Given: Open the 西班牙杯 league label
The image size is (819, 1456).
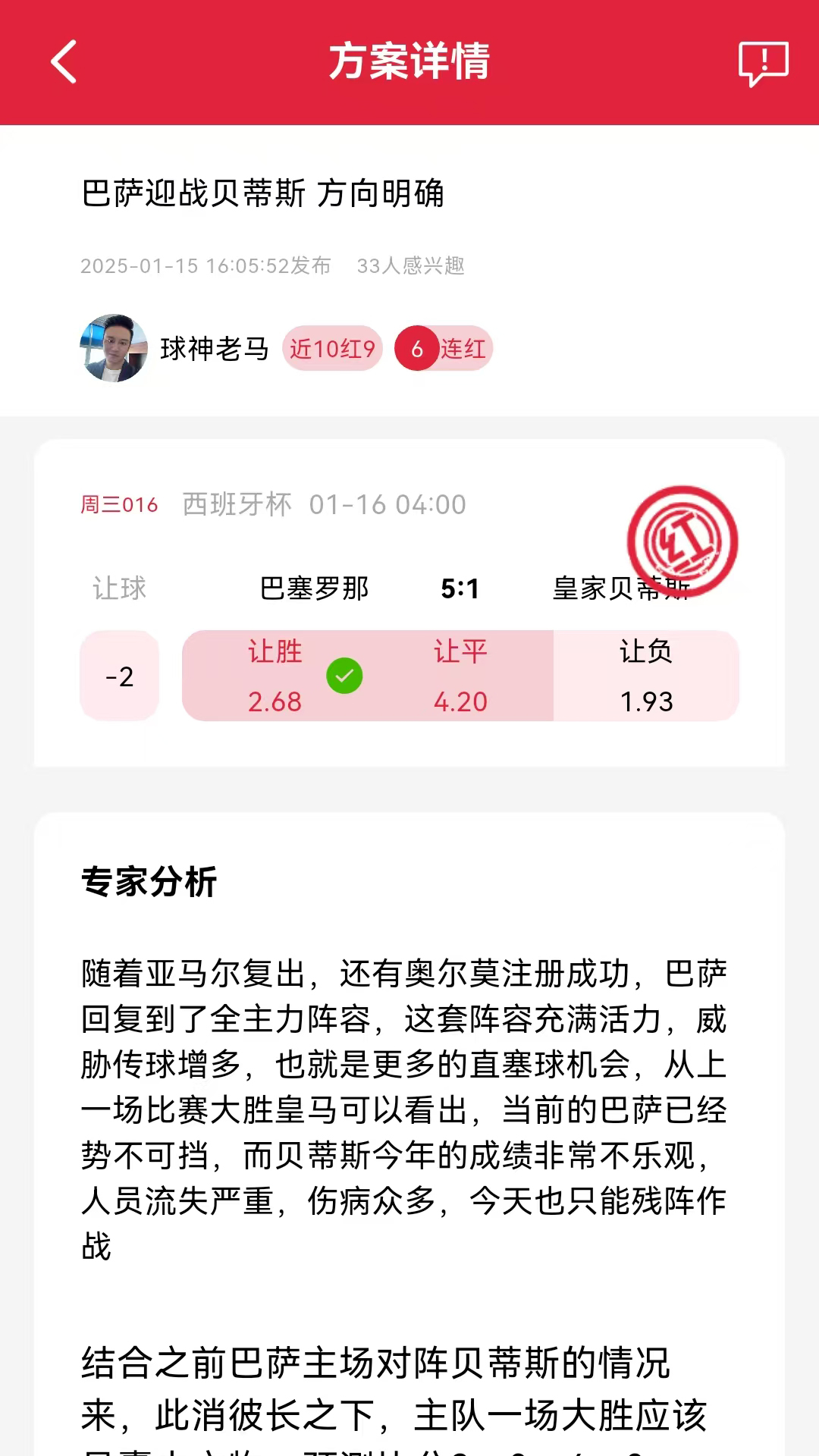Looking at the screenshot, I should [x=234, y=504].
